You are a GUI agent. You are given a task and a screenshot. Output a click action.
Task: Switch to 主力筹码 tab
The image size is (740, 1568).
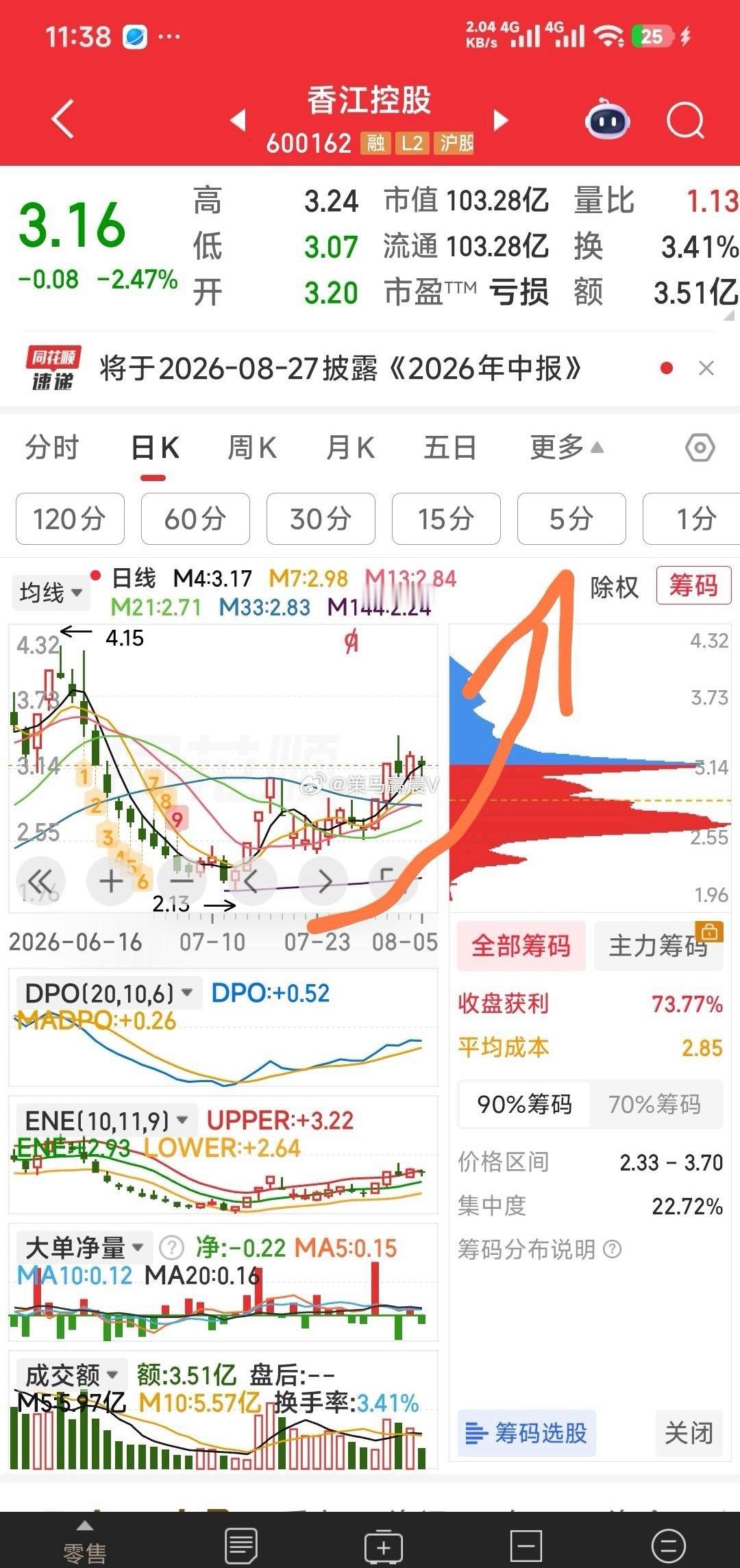click(x=658, y=946)
